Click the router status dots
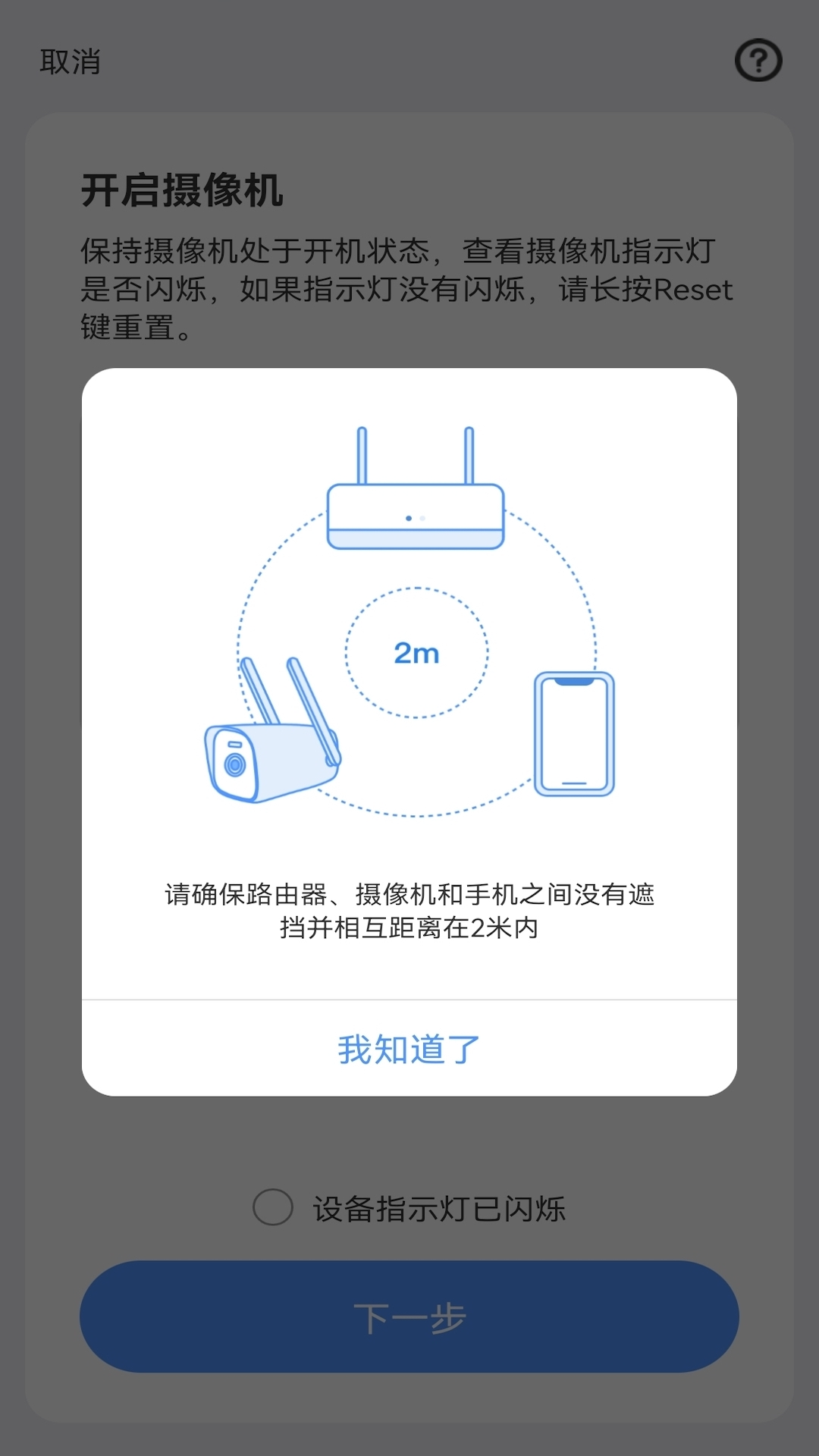This screenshot has width=819, height=1456. point(415,516)
